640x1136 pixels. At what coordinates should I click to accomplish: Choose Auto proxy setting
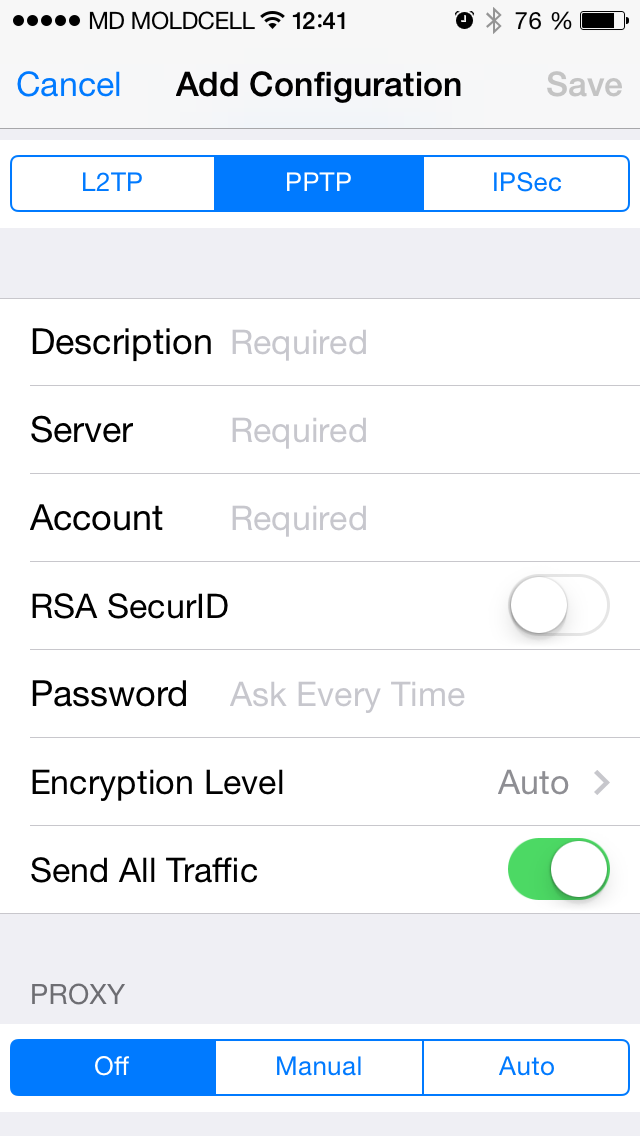tap(526, 1066)
